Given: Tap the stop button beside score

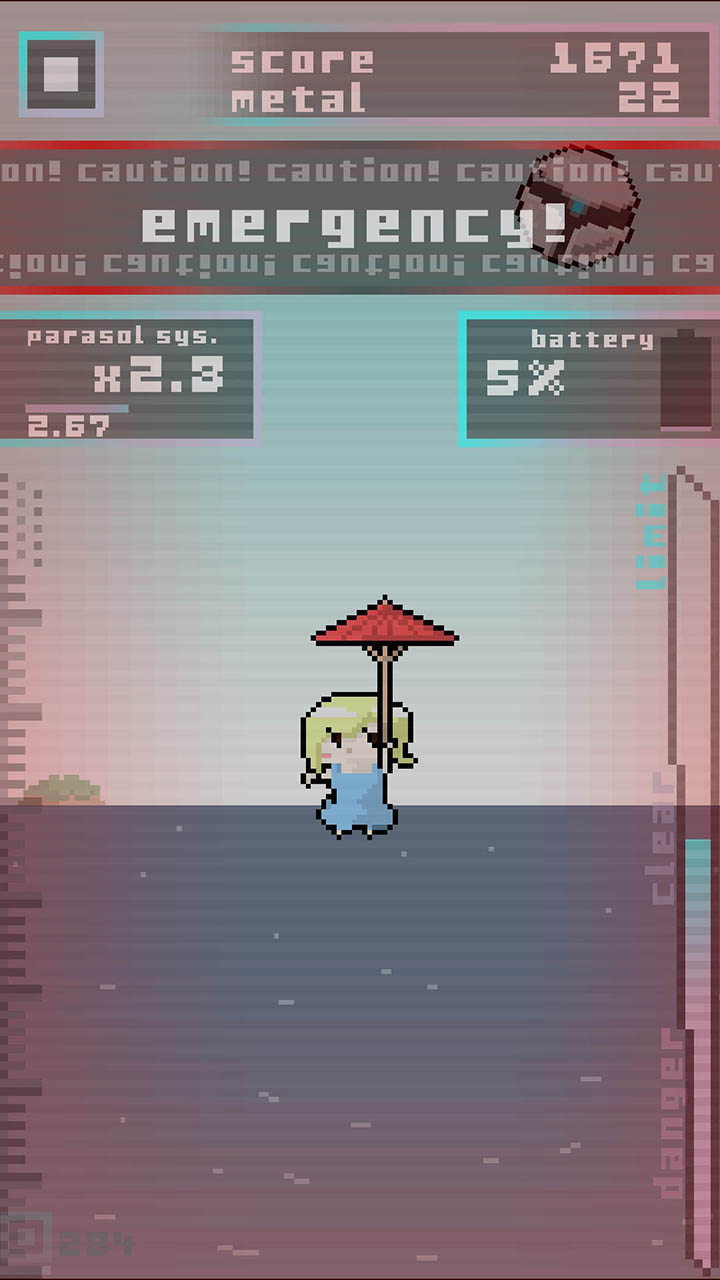Looking at the screenshot, I should (x=61, y=74).
